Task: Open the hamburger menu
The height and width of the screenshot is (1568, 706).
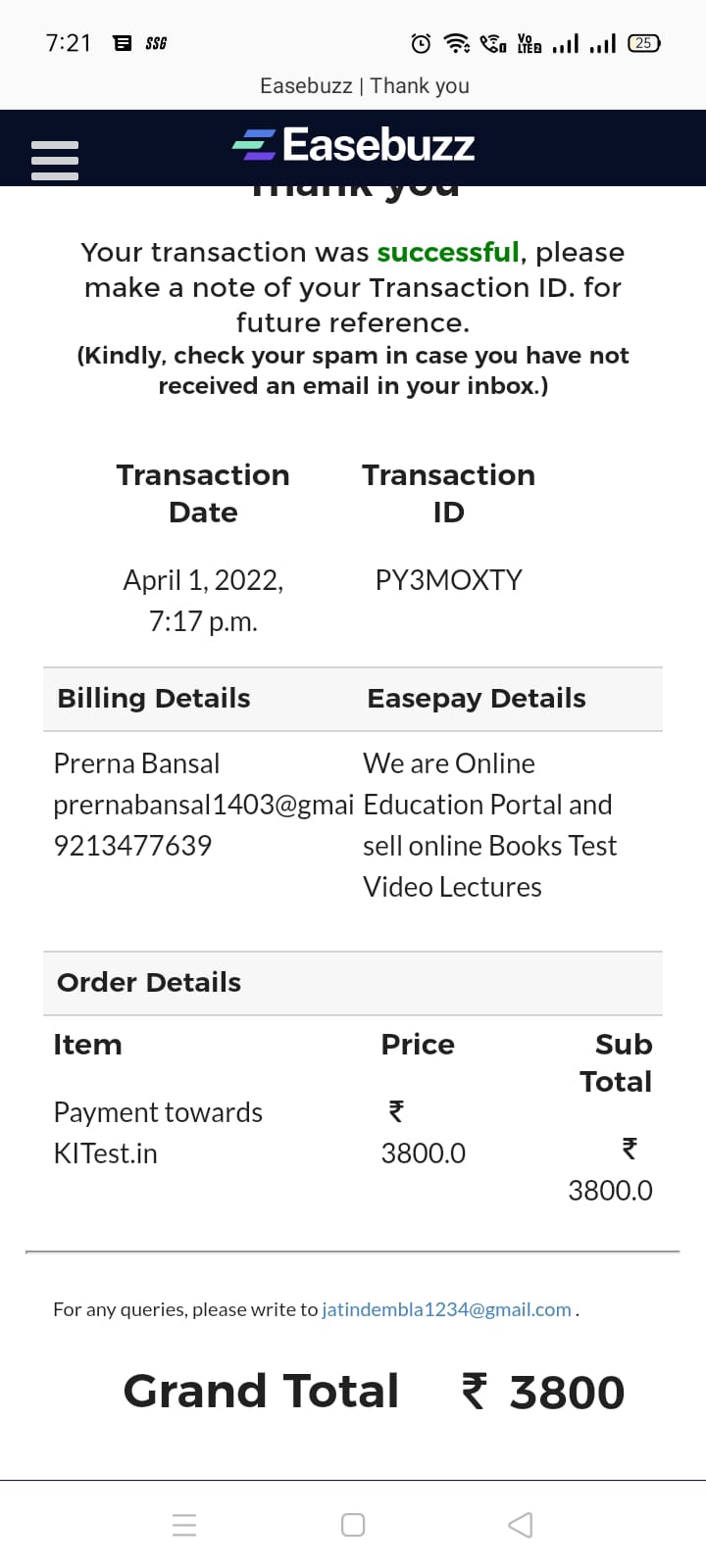Action: pyautogui.click(x=55, y=160)
